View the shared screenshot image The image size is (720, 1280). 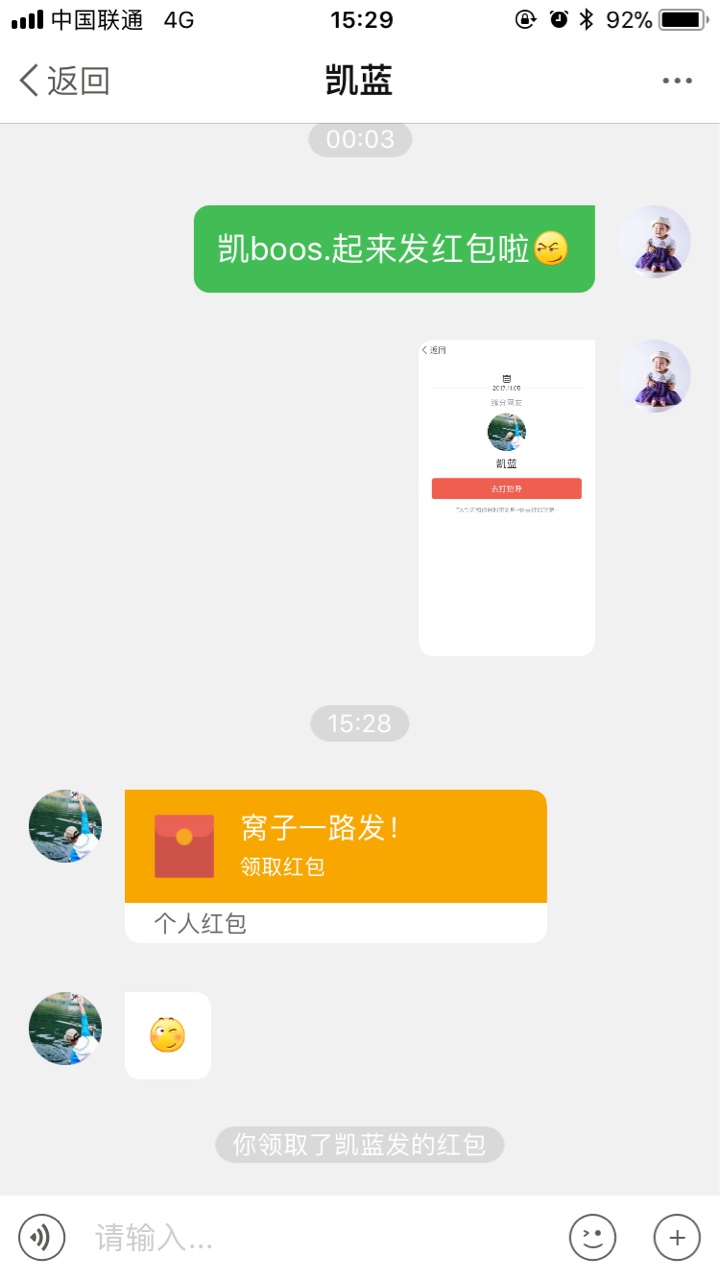[506, 497]
